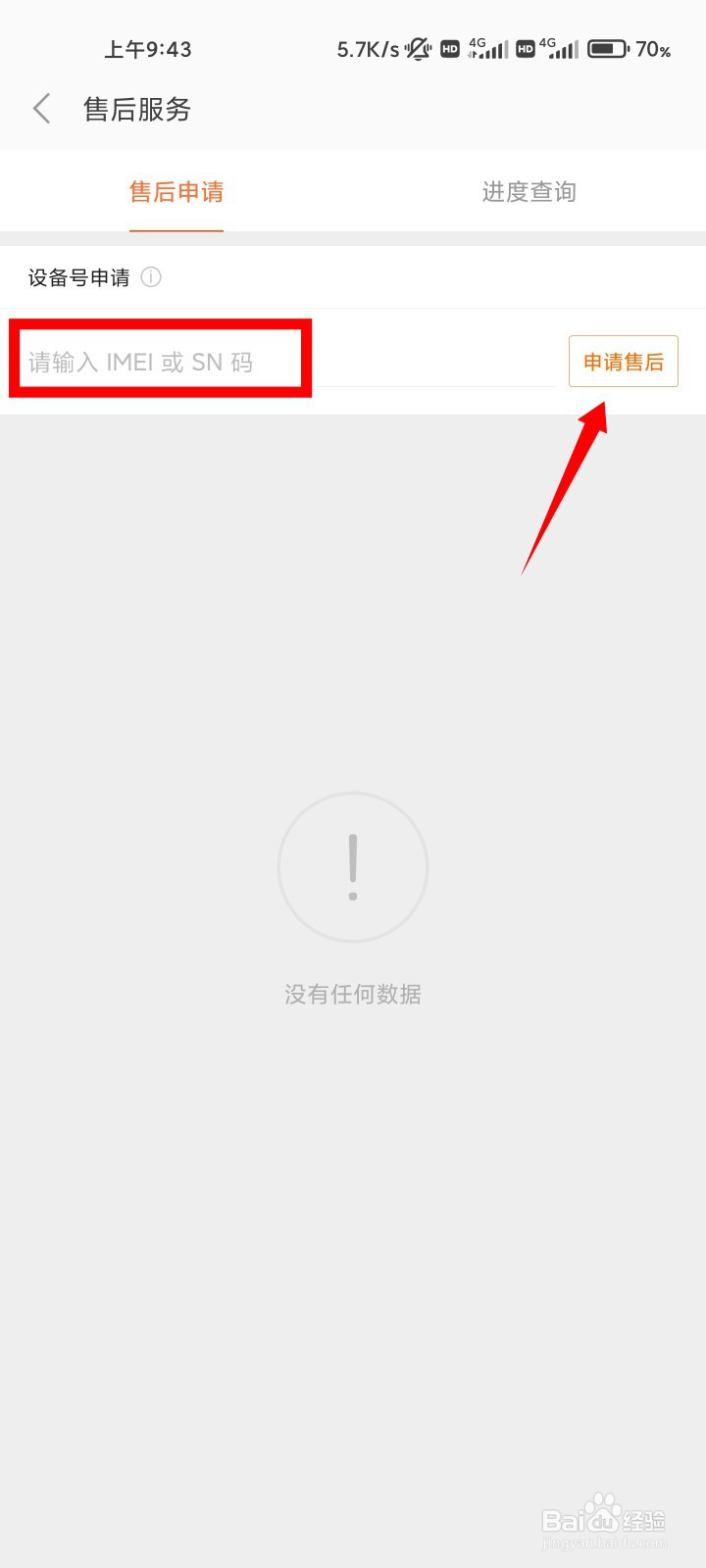Screen dimensions: 706x1568
Task: Select the 售后申请 tab
Action: click(176, 192)
